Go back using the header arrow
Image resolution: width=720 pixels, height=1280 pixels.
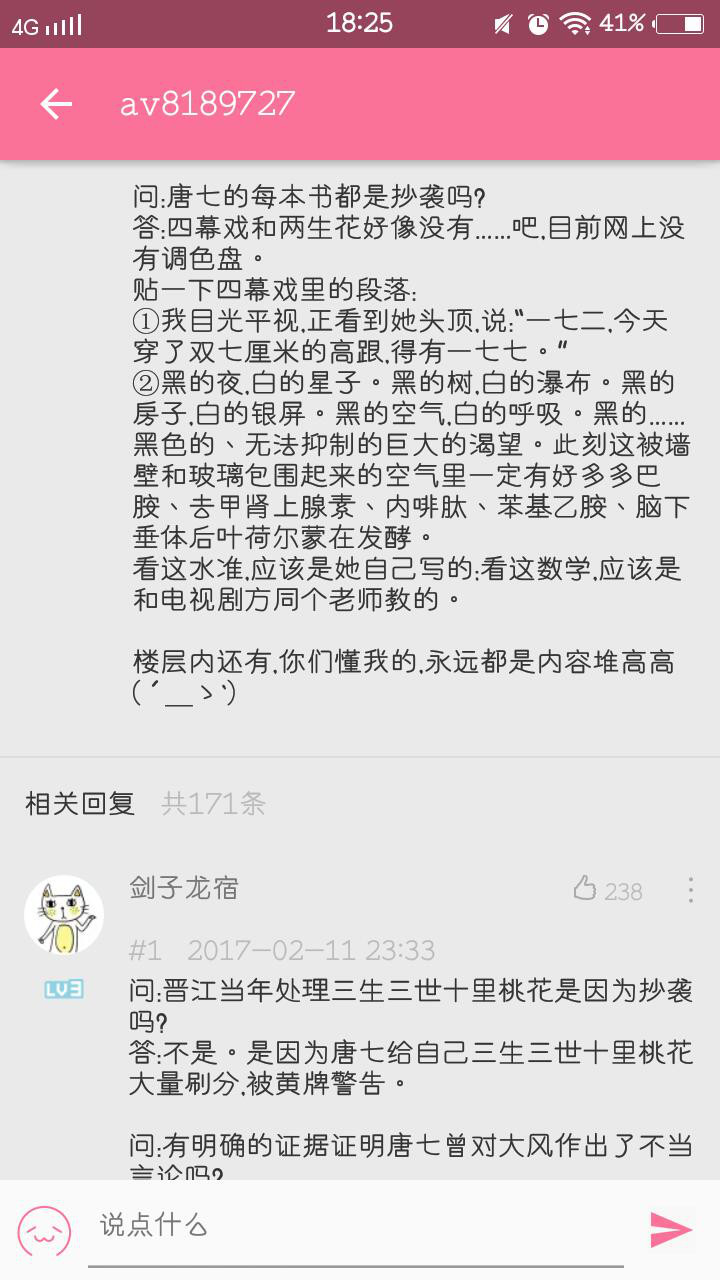(56, 104)
